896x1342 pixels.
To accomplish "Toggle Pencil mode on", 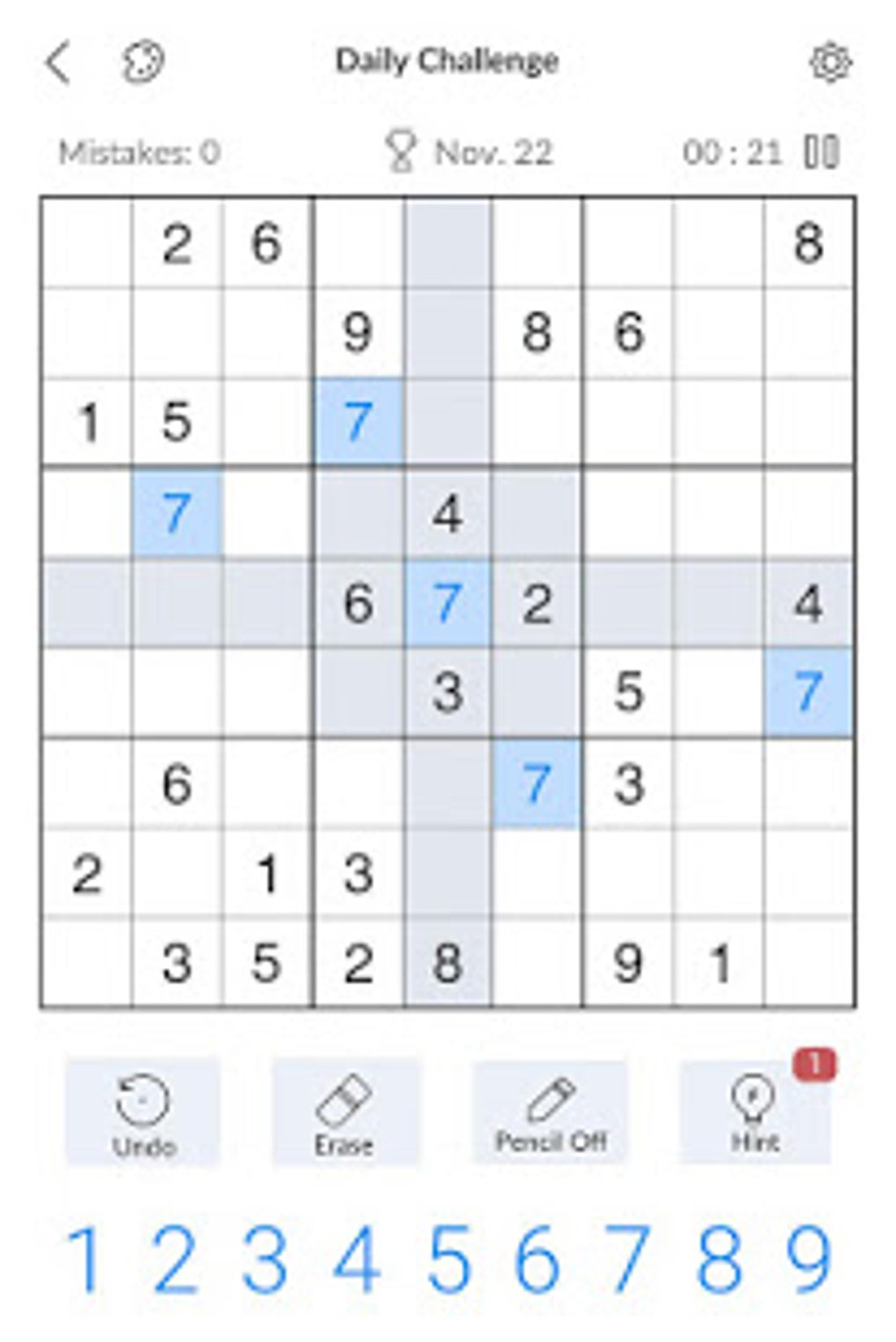I will [x=551, y=1113].
